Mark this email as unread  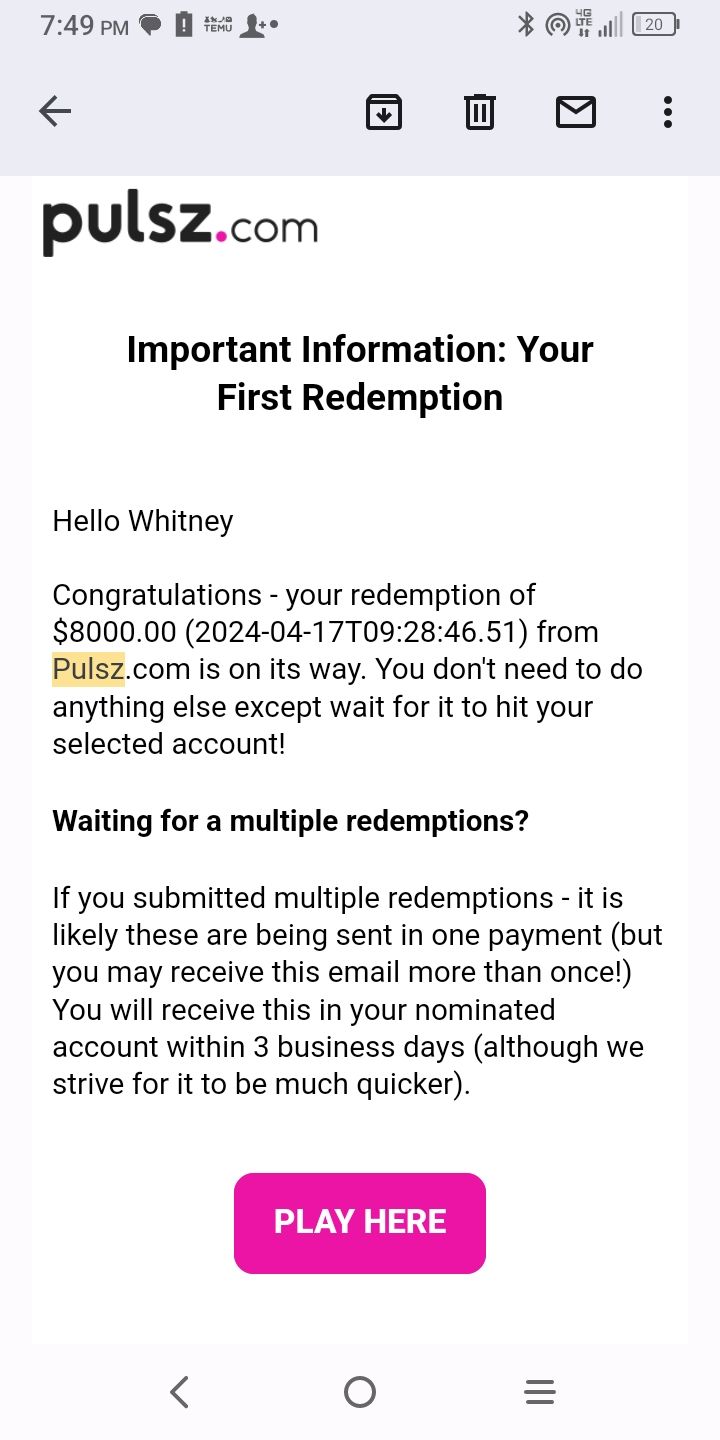[x=576, y=112]
